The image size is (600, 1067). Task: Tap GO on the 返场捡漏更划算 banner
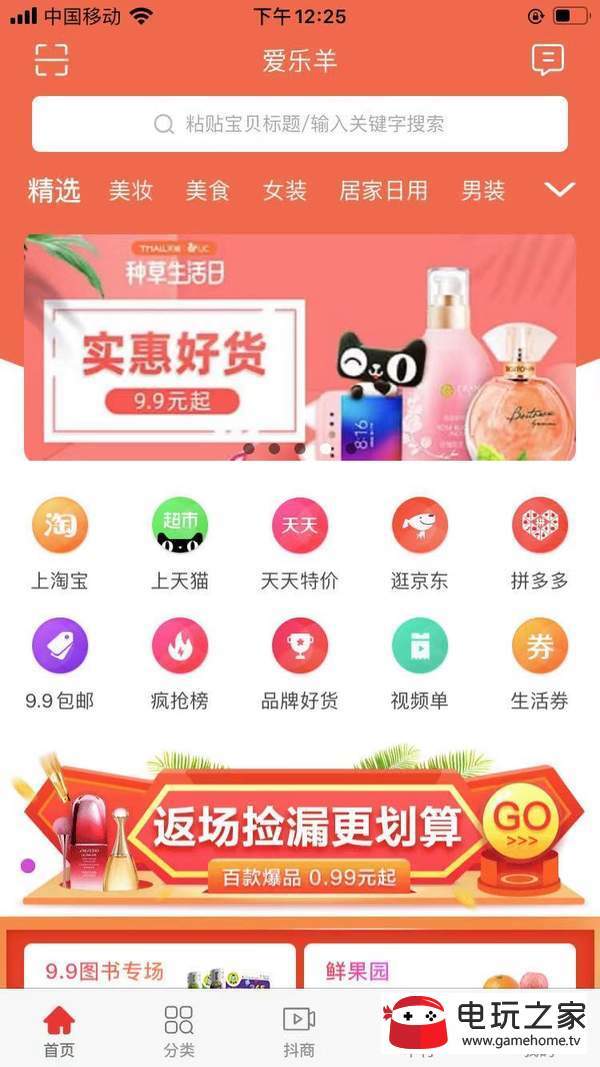(x=521, y=820)
